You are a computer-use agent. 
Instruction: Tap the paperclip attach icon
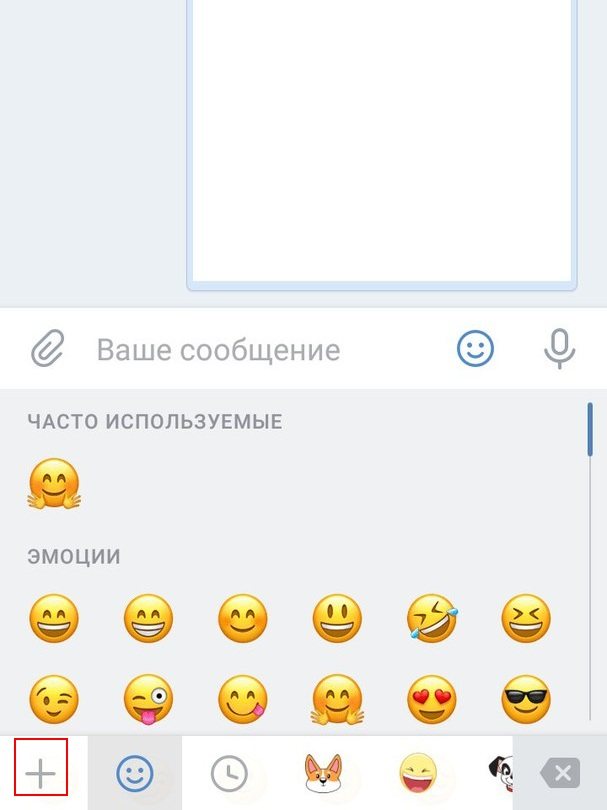pyautogui.click(x=46, y=350)
